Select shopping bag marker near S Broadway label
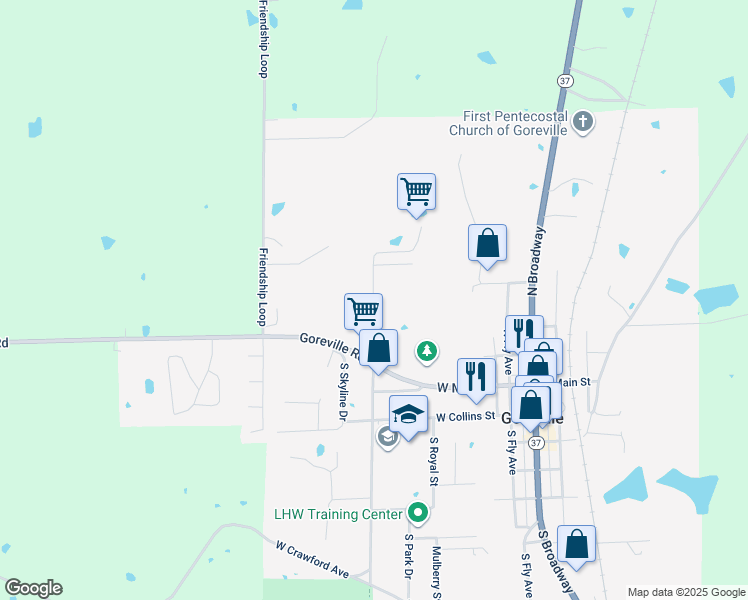 [576, 544]
